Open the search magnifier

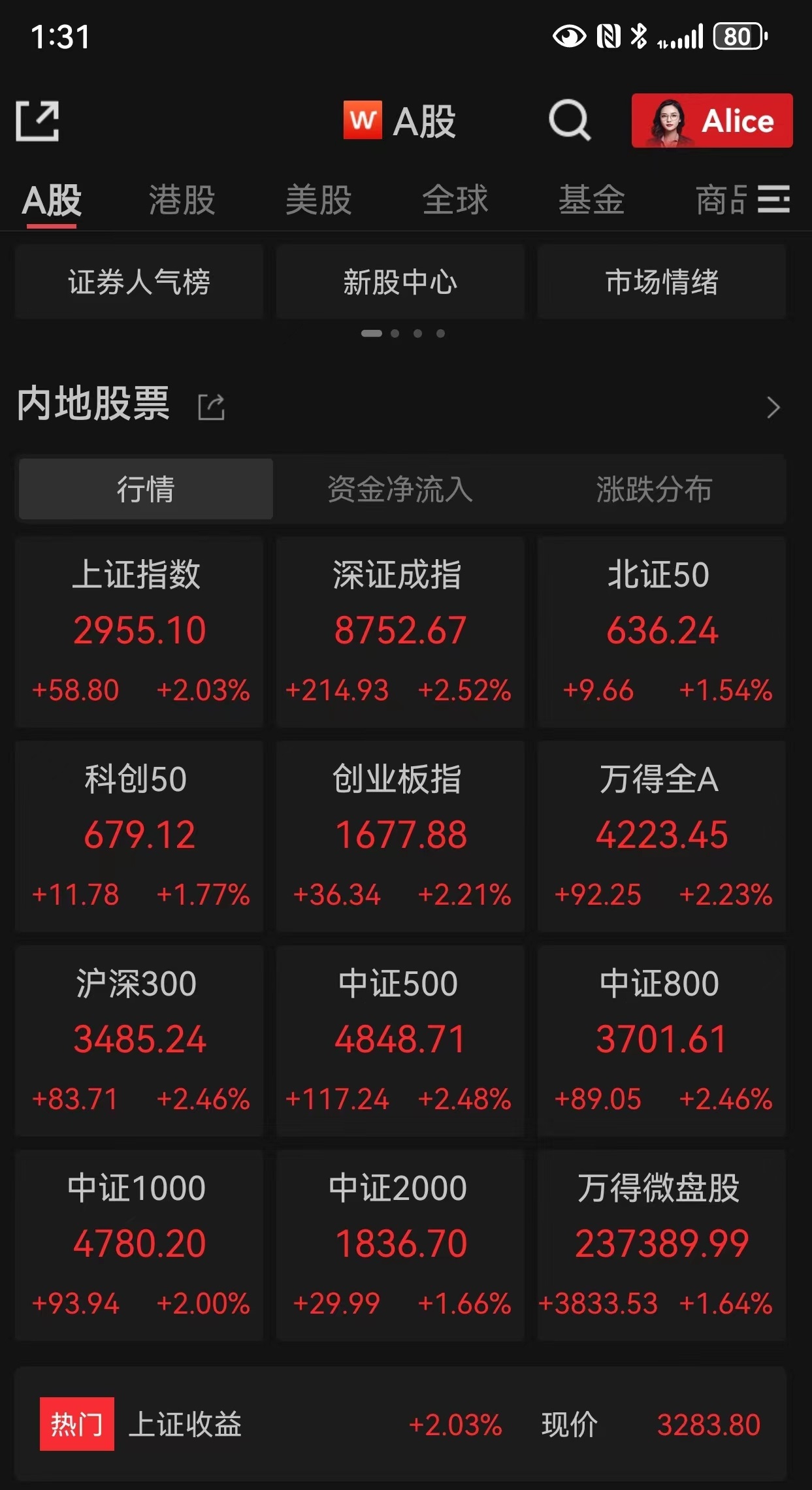click(570, 121)
